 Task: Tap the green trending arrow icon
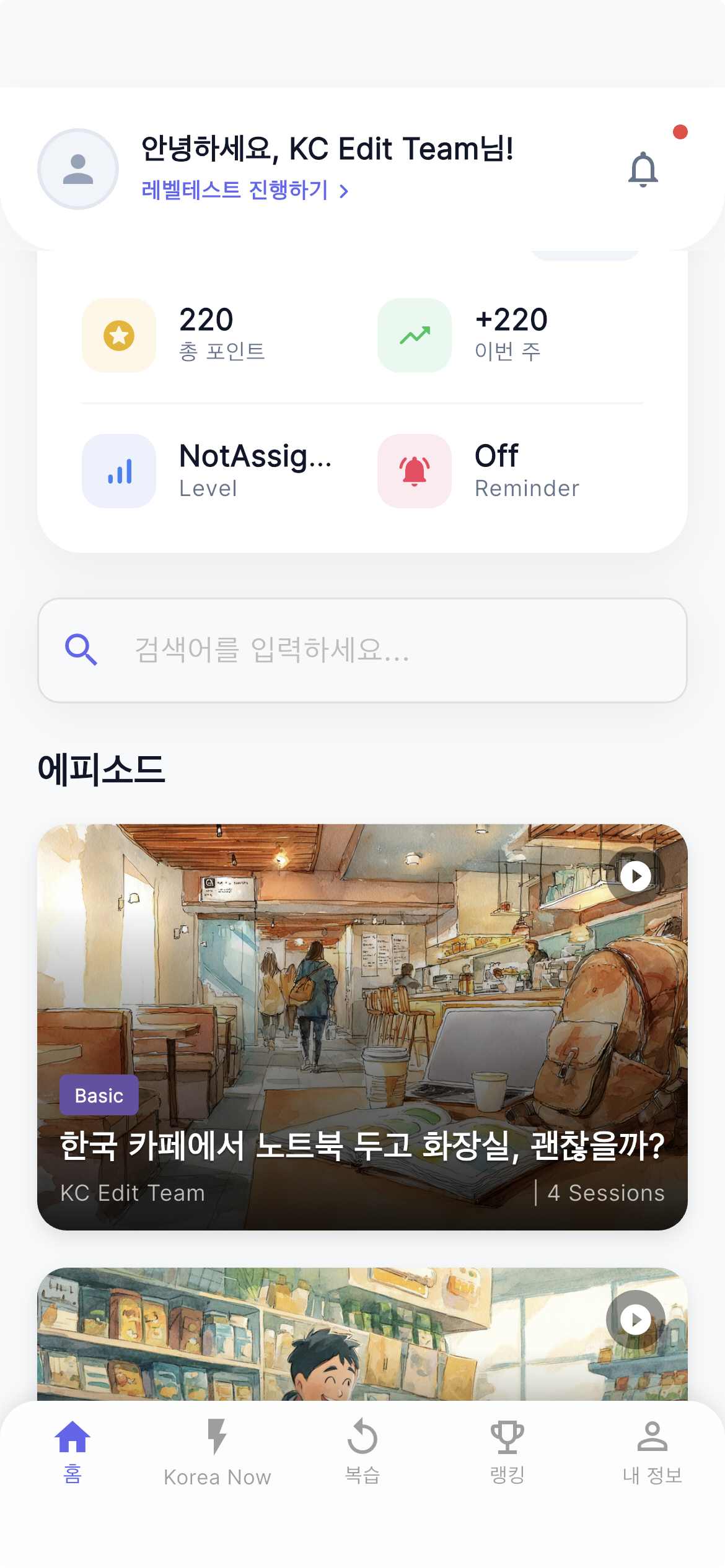[414, 336]
